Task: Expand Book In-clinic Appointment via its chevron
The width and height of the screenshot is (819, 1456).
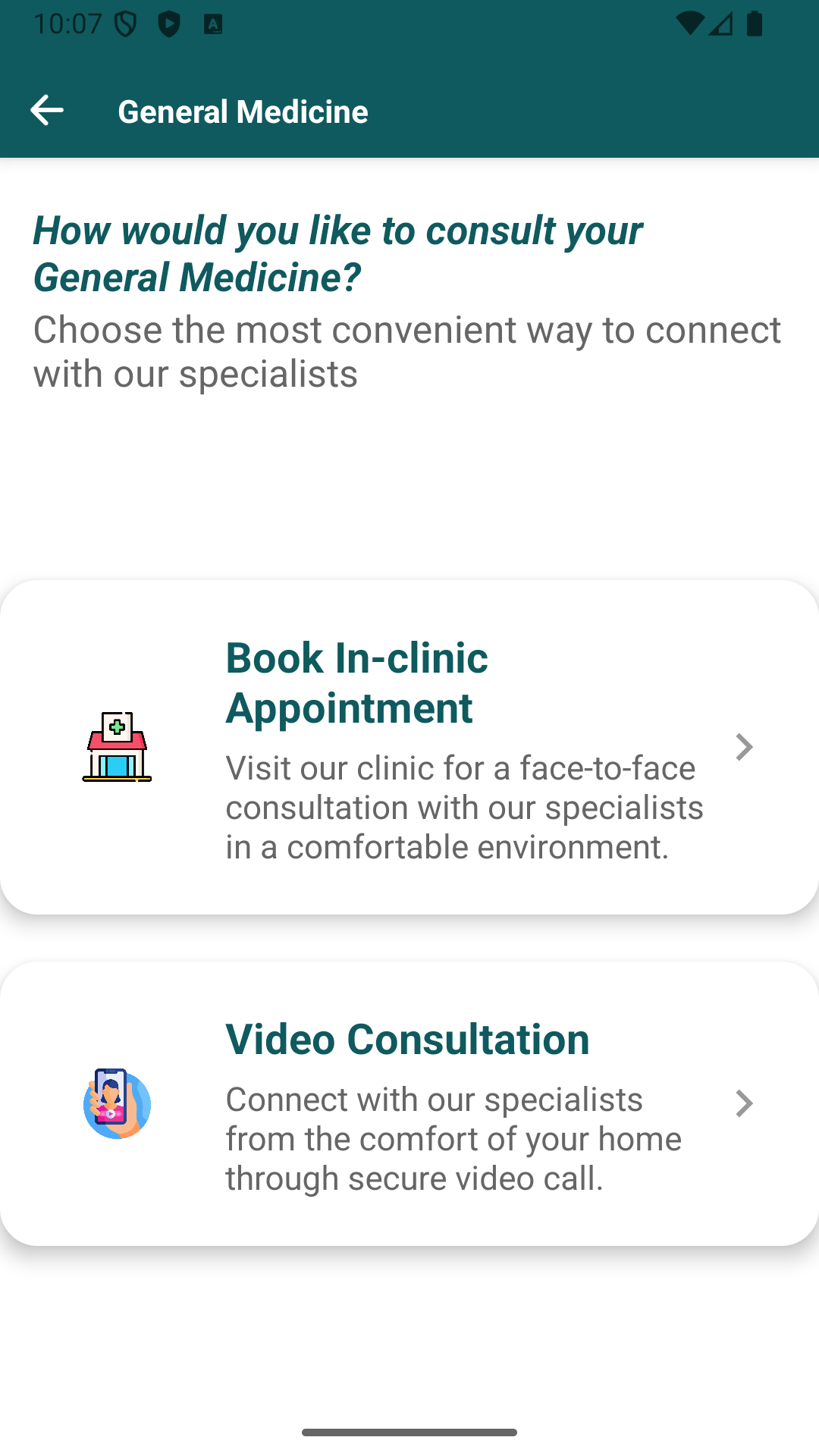Action: coord(744,747)
